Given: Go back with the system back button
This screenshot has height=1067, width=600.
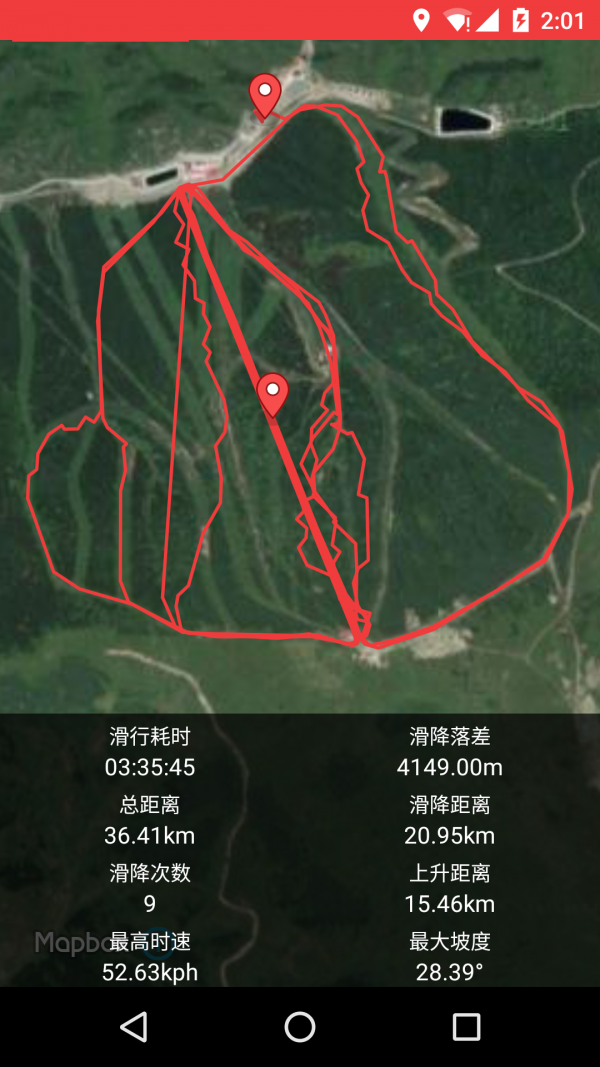Looking at the screenshot, I should coord(133,1026).
